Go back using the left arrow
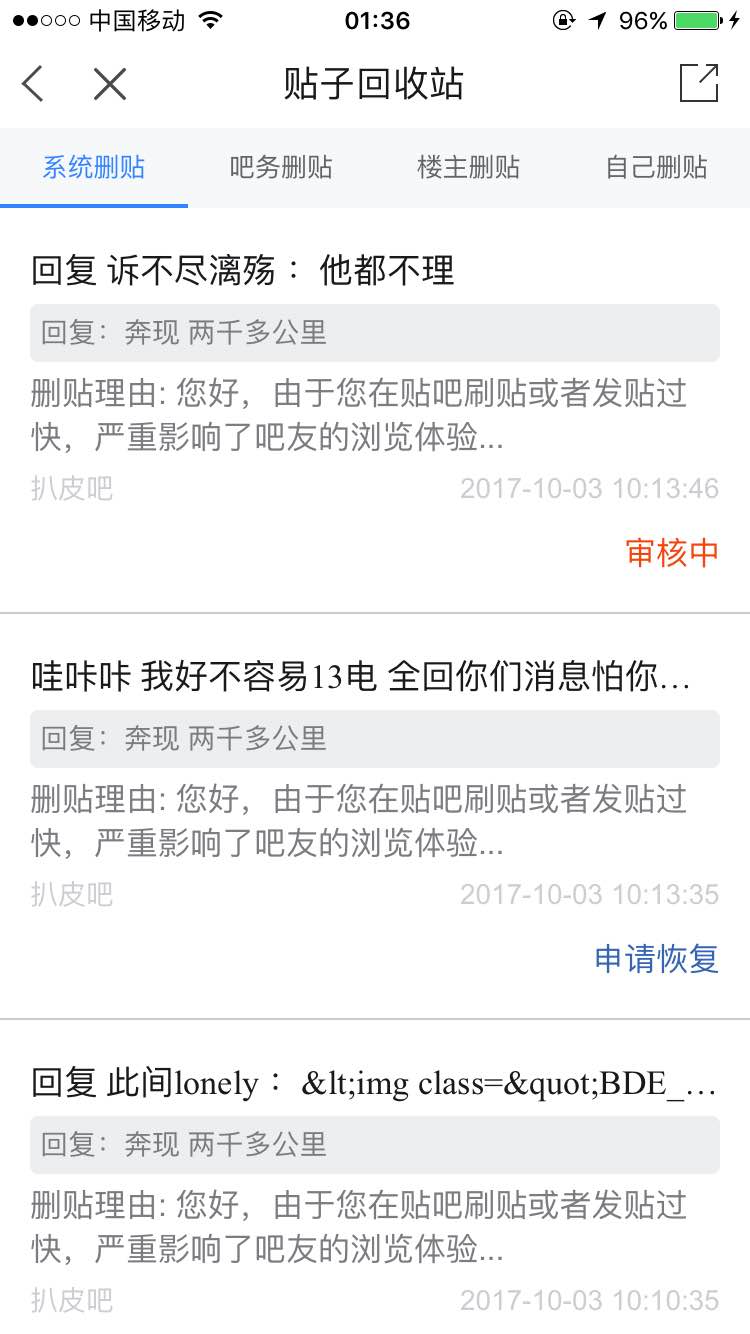Viewport: 750px width, 1334px height. click(33, 84)
